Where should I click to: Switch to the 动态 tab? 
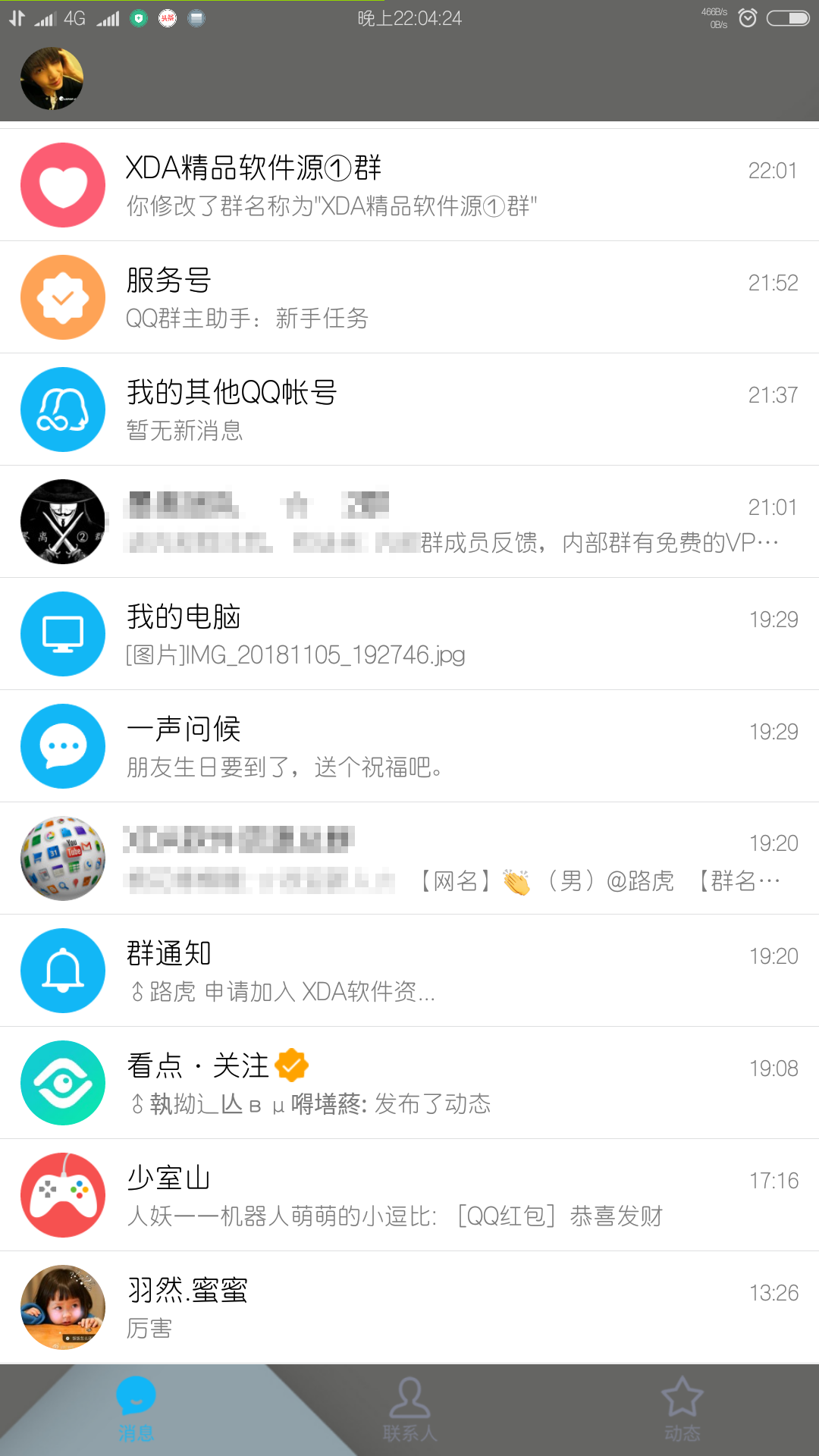click(682, 1409)
